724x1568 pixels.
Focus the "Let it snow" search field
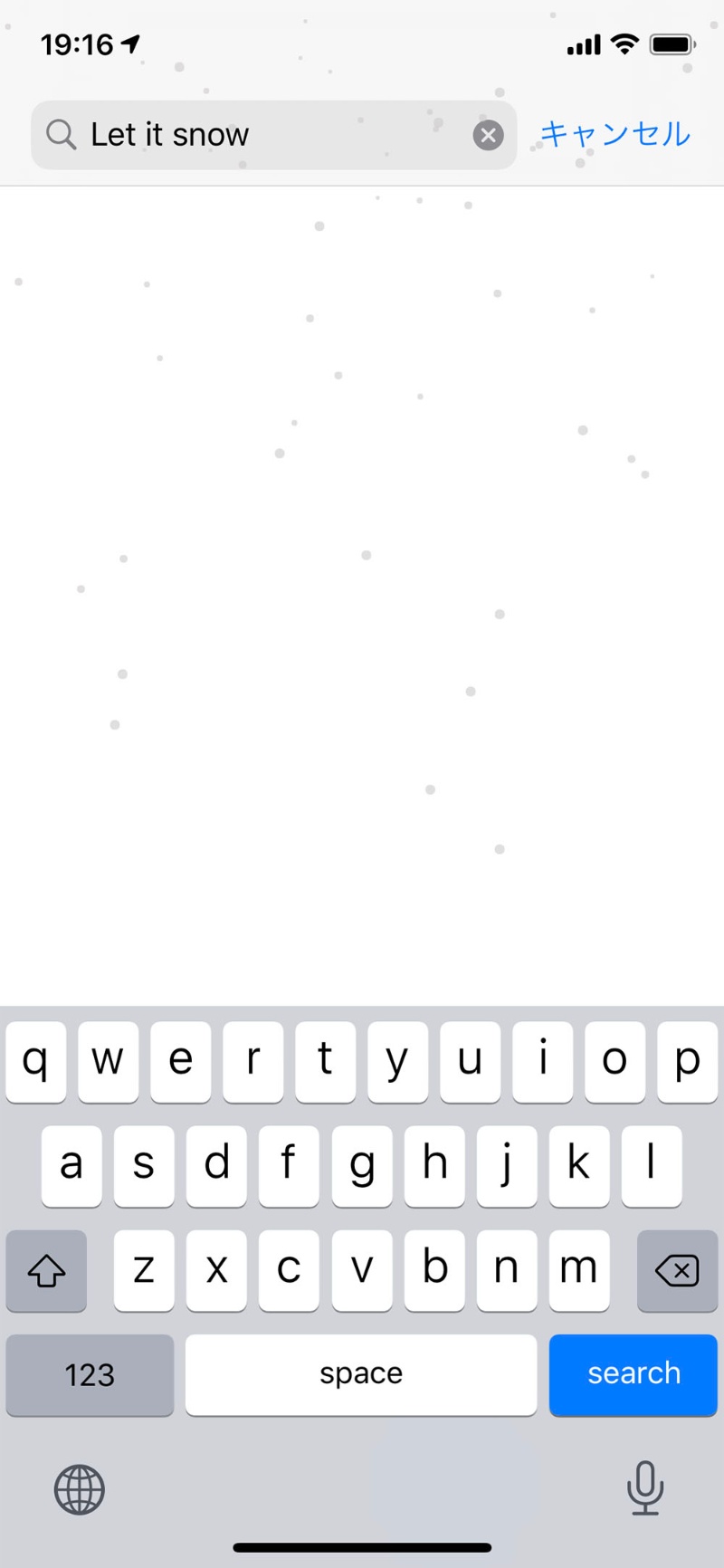pos(262,135)
